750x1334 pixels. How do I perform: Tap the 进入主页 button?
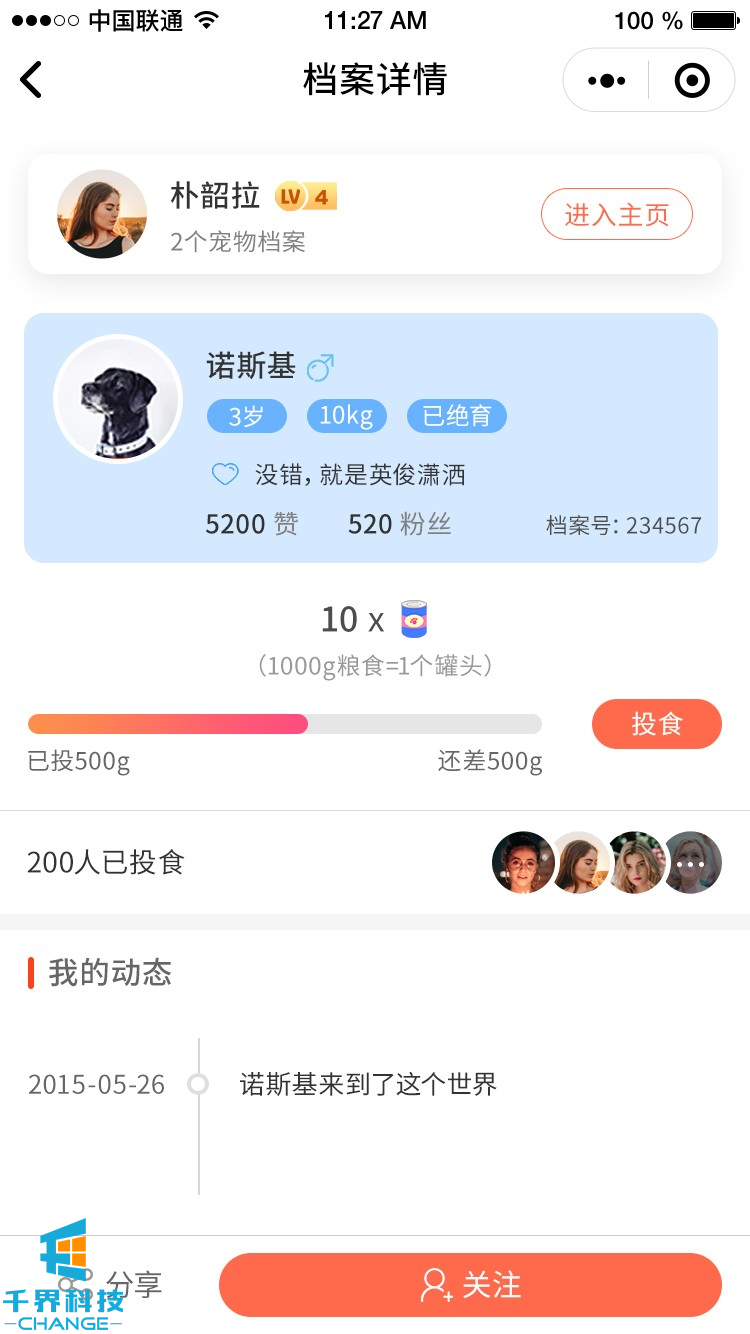tap(616, 214)
